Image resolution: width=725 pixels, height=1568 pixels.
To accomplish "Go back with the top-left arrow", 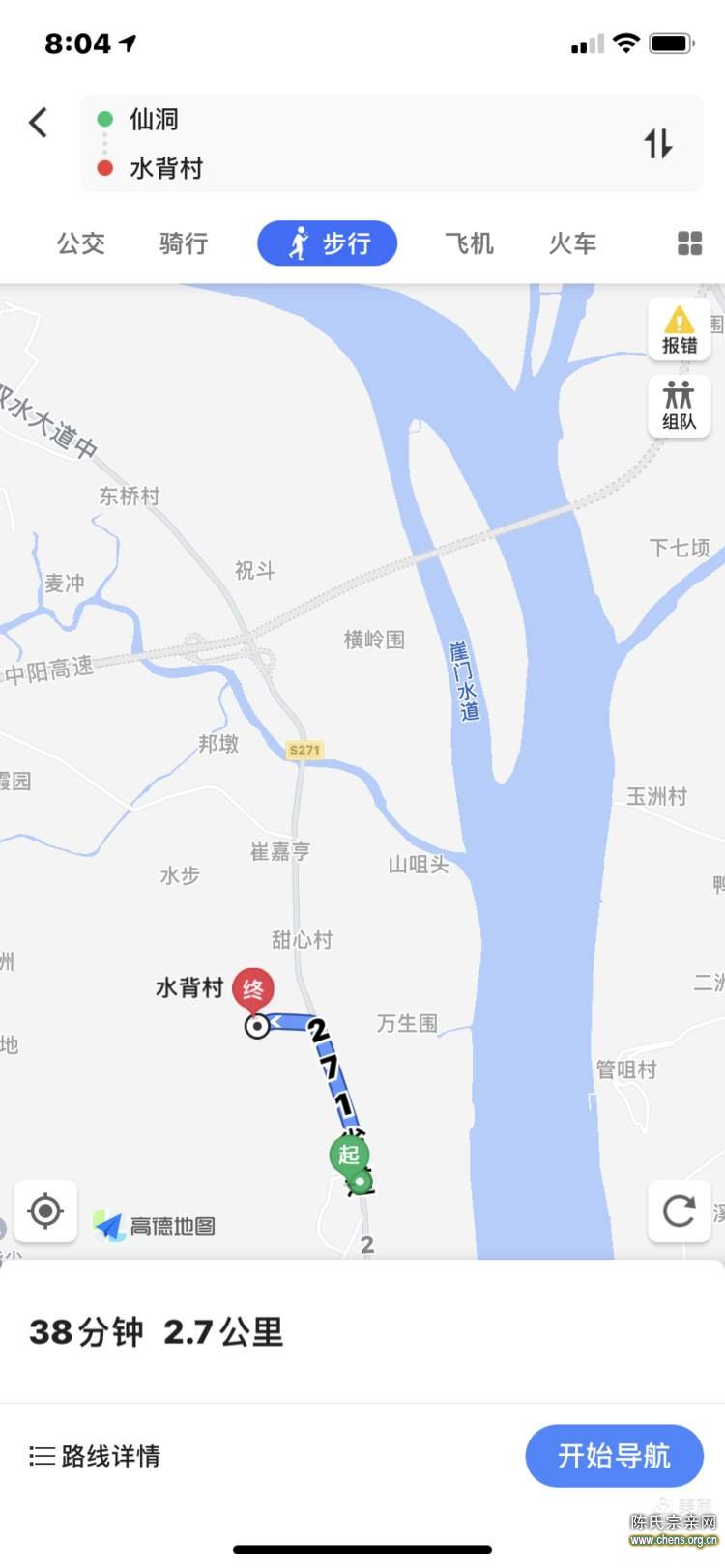I will (x=38, y=123).
